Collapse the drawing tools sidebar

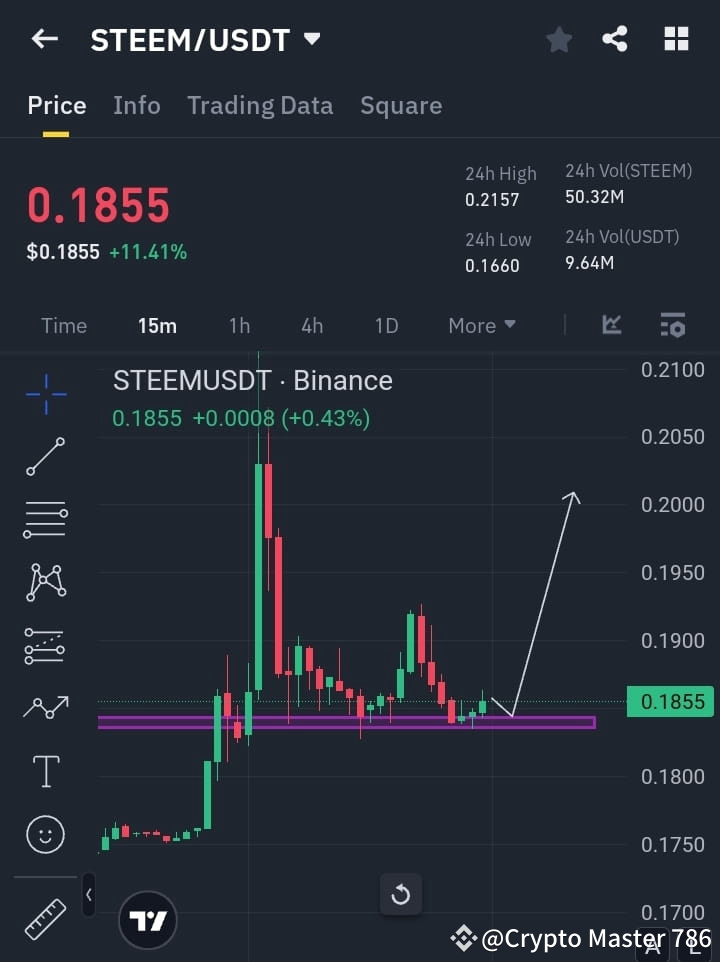[88, 895]
